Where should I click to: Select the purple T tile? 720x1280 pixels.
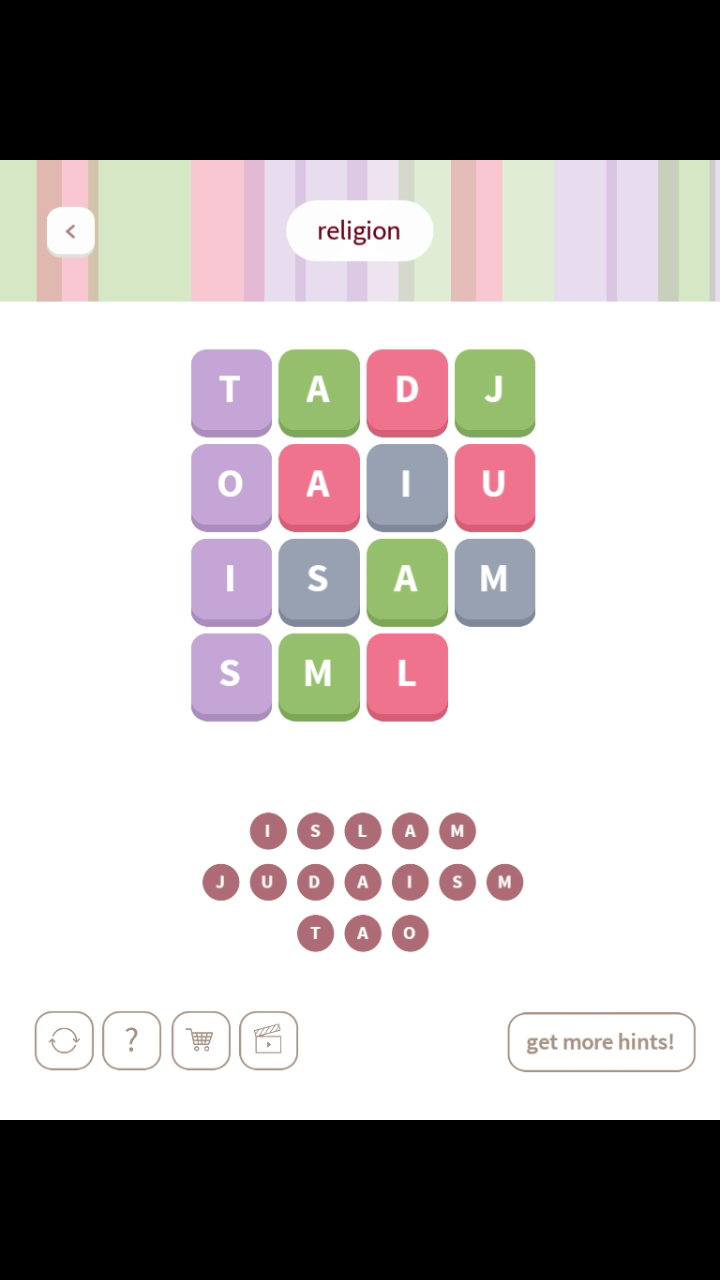[231, 389]
